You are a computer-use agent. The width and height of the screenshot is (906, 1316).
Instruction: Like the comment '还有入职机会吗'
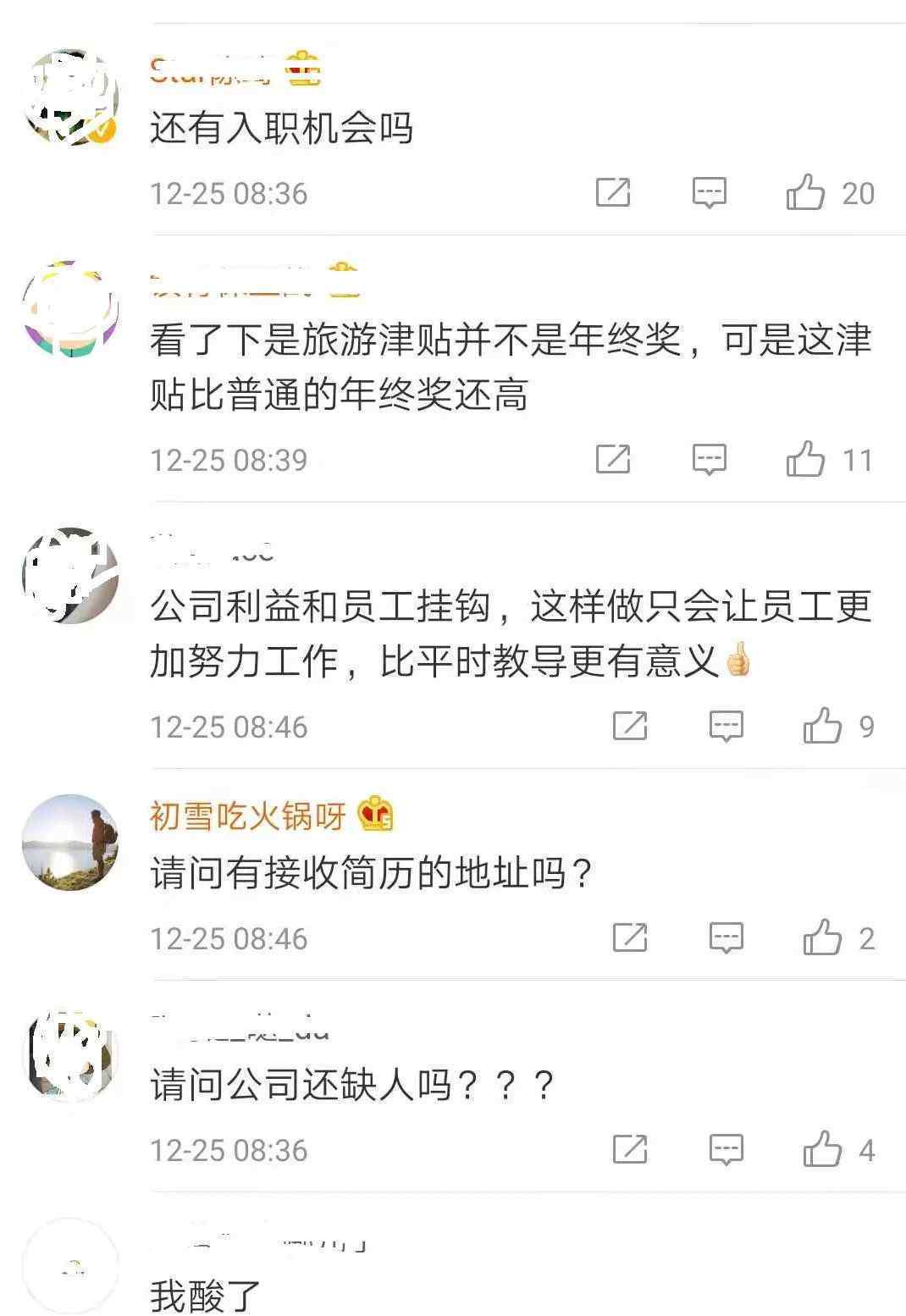(x=805, y=192)
